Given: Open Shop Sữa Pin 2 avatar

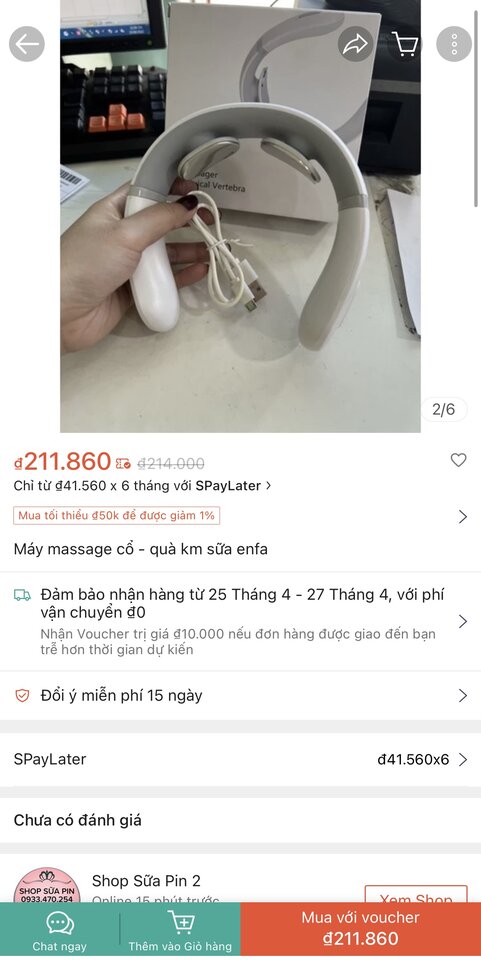Looking at the screenshot, I should pyautogui.click(x=46, y=885).
